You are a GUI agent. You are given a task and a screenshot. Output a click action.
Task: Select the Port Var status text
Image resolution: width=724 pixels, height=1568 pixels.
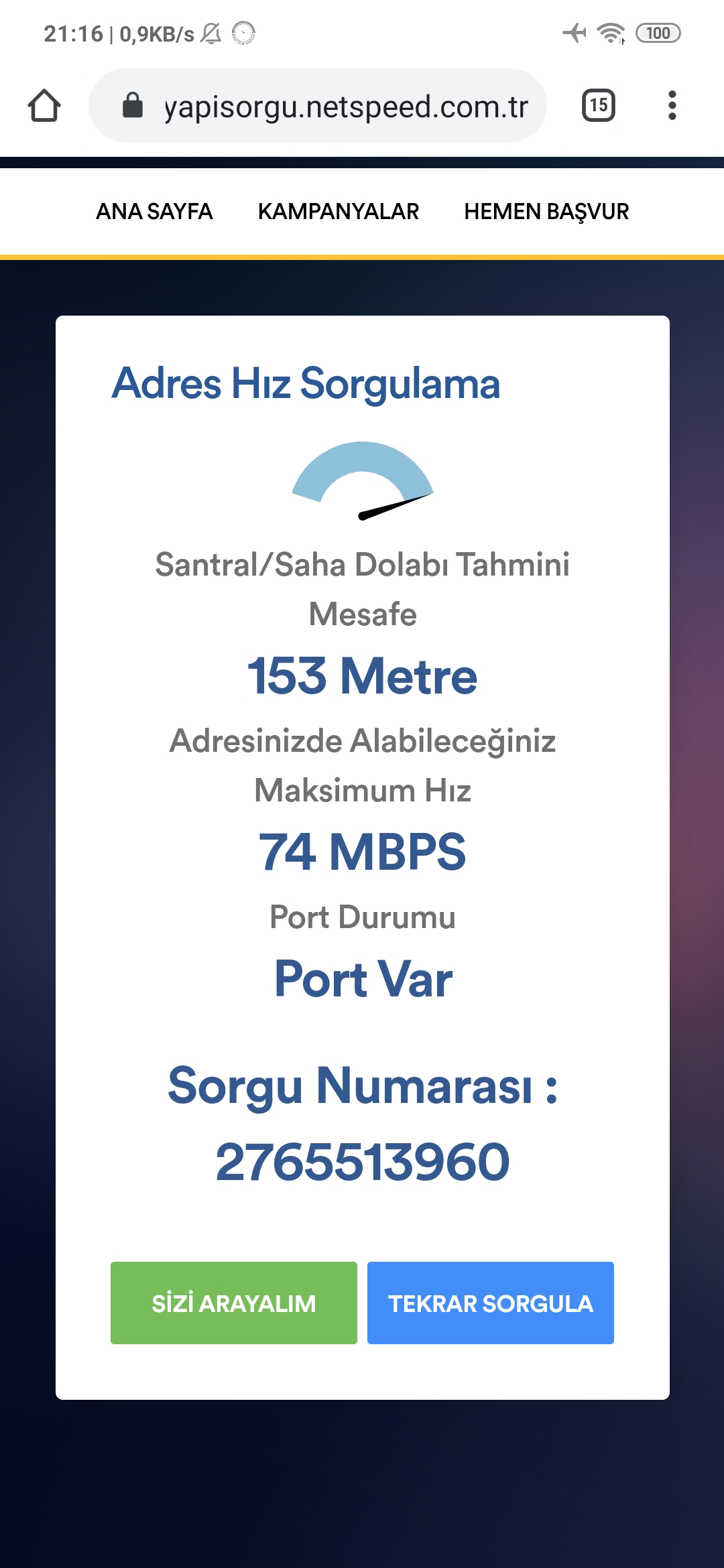pos(362,980)
